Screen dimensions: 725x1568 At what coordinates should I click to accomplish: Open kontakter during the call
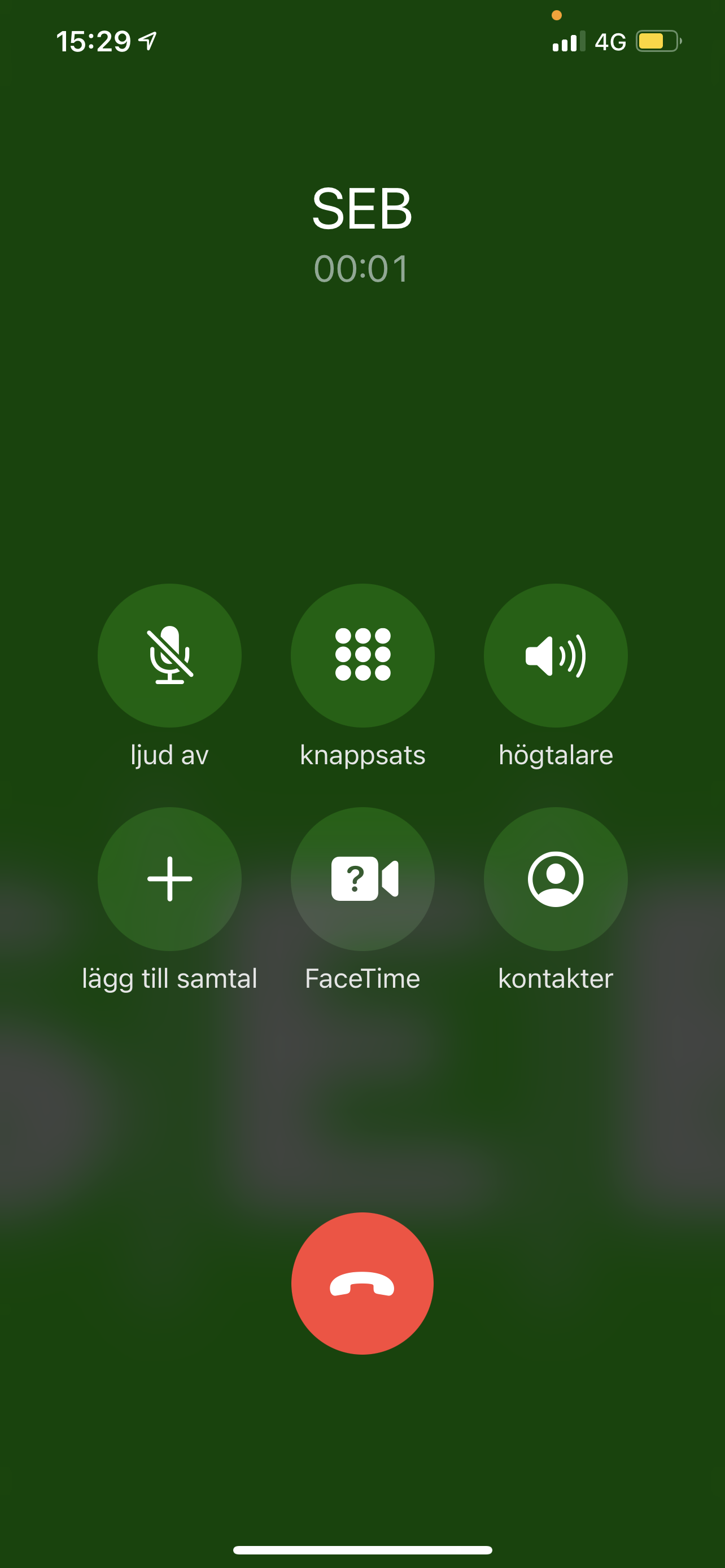point(555,879)
